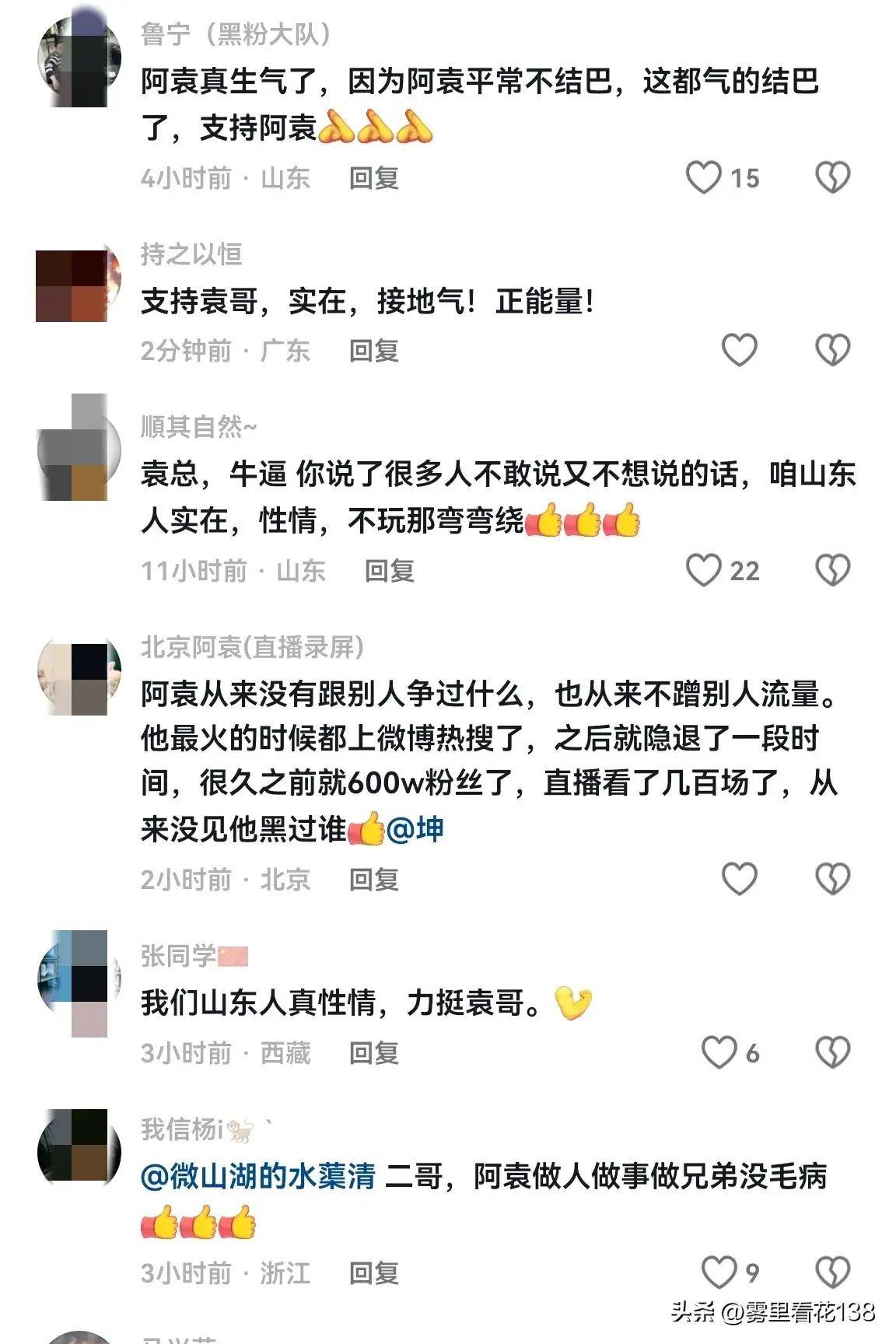
Task: Reply to 持之以恒's comment
Action: pos(373,351)
